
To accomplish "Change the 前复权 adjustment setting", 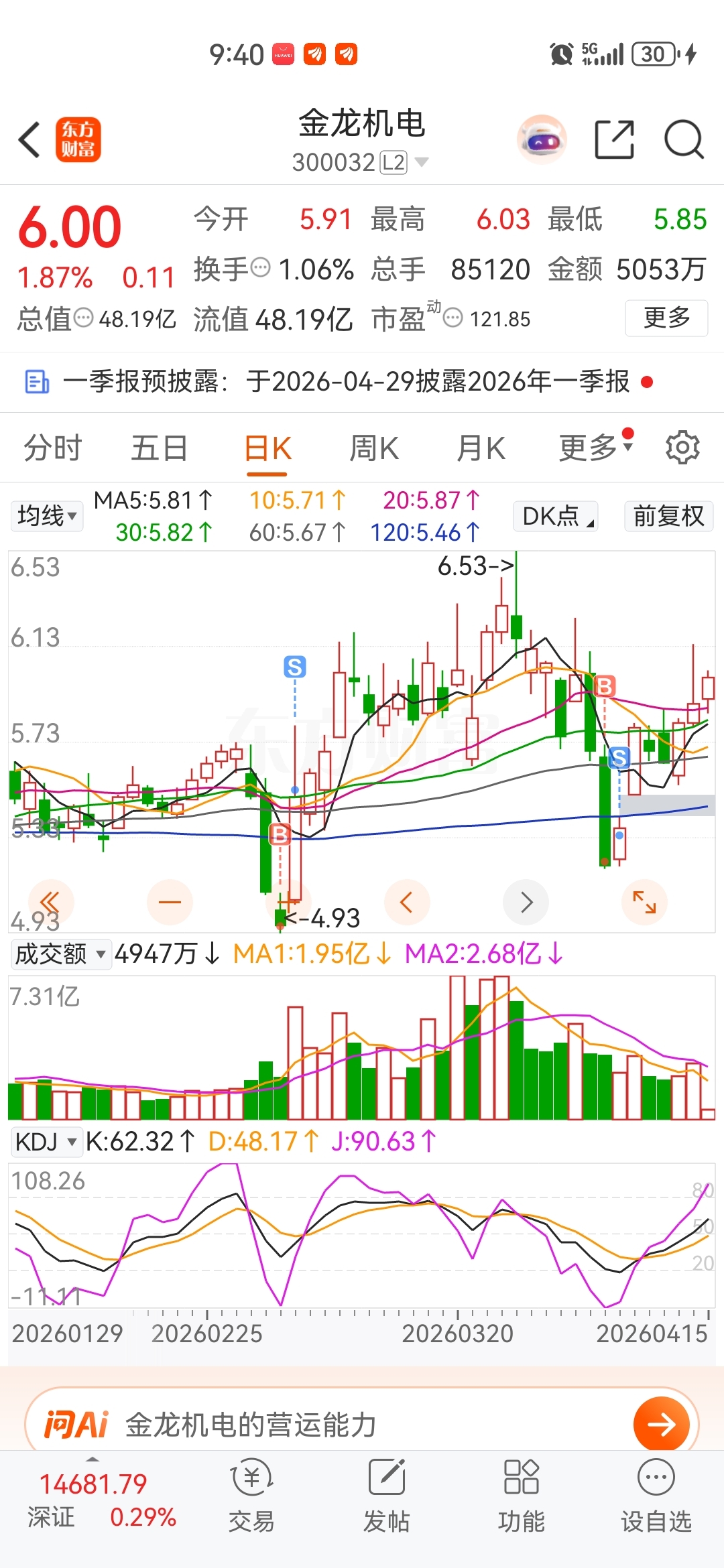I will pos(668,516).
